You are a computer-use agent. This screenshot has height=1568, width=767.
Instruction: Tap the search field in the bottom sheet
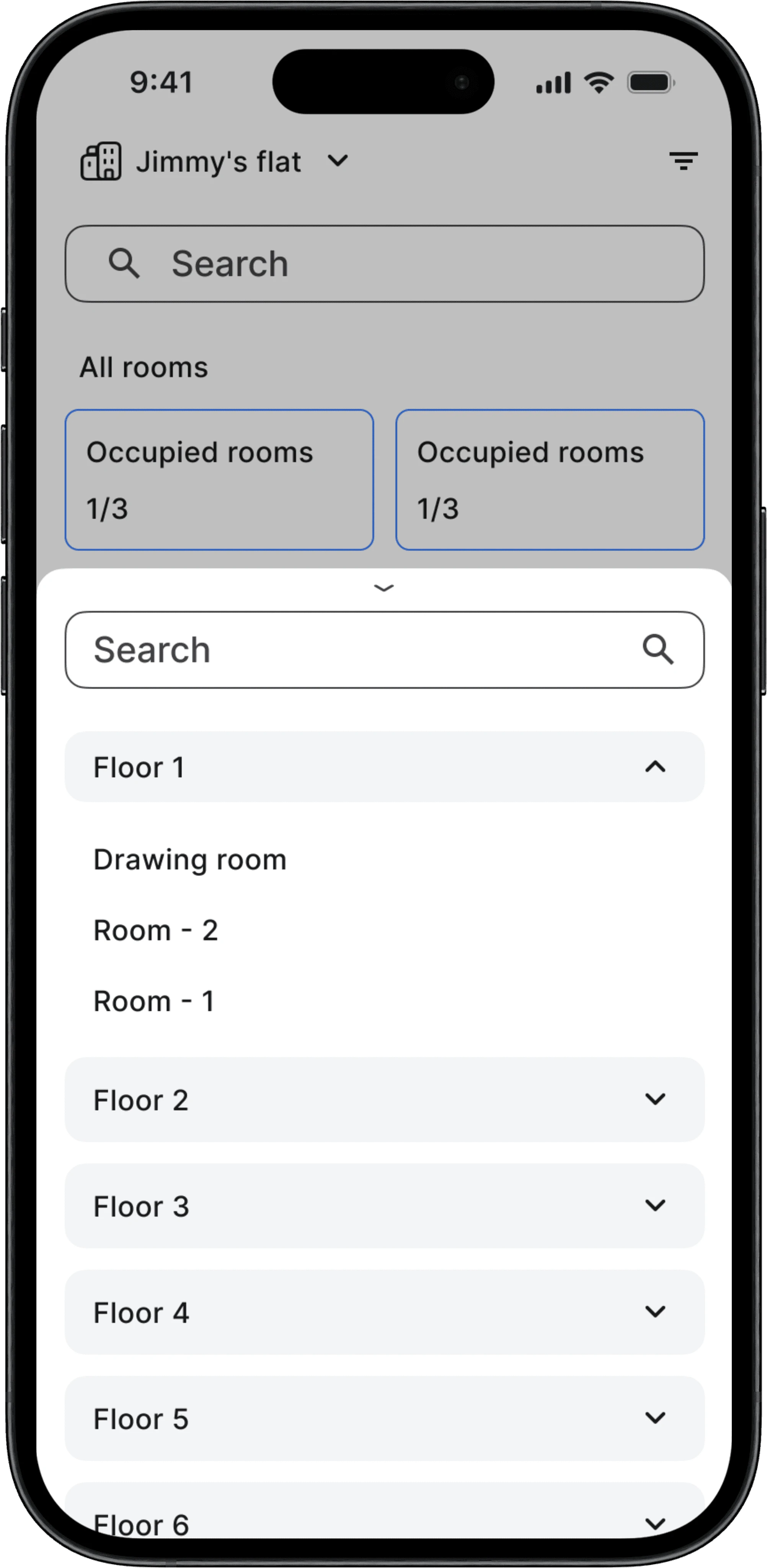pyautogui.click(x=365, y=650)
